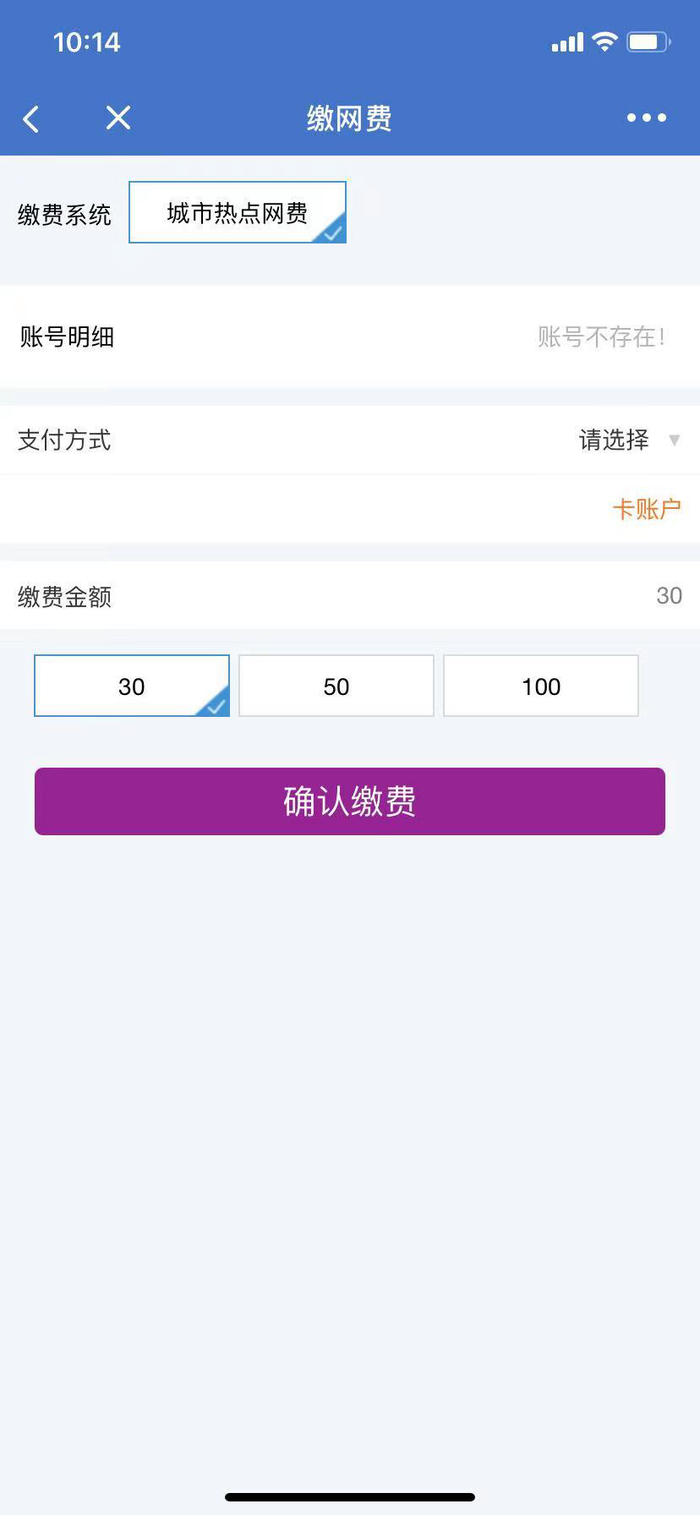Open the three-dot overflow menu
The height and width of the screenshot is (1515, 700).
(x=646, y=118)
